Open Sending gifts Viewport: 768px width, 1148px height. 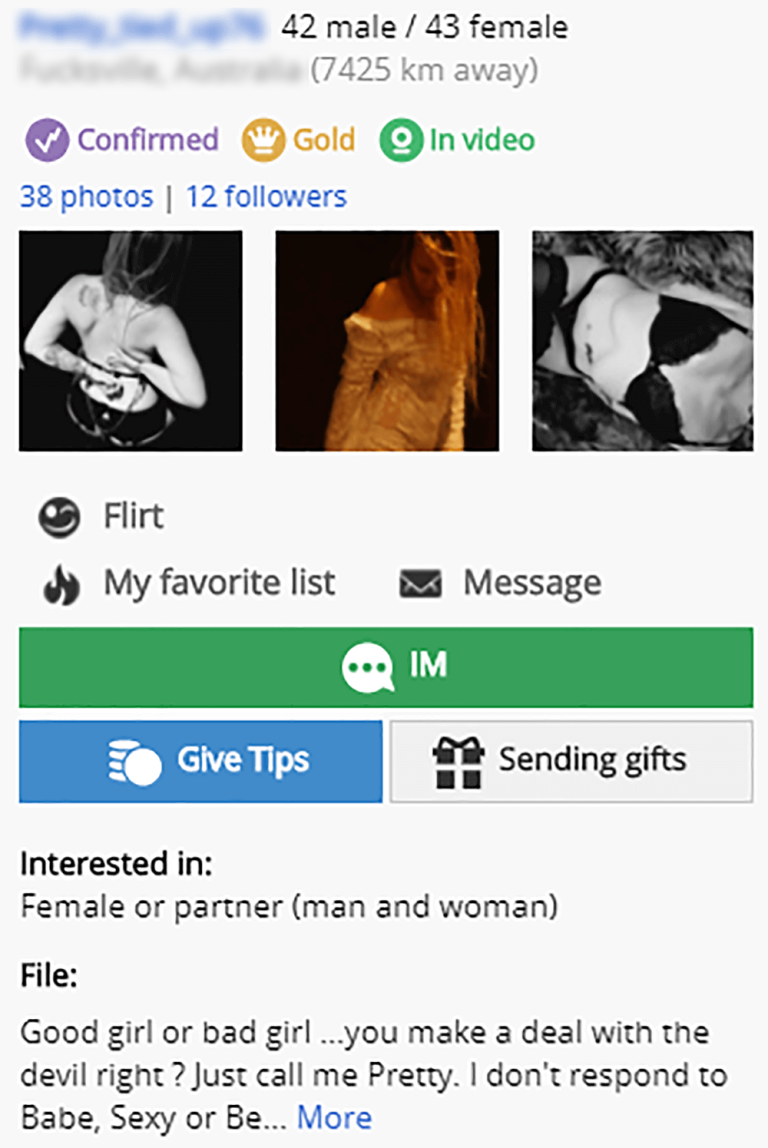pos(571,761)
